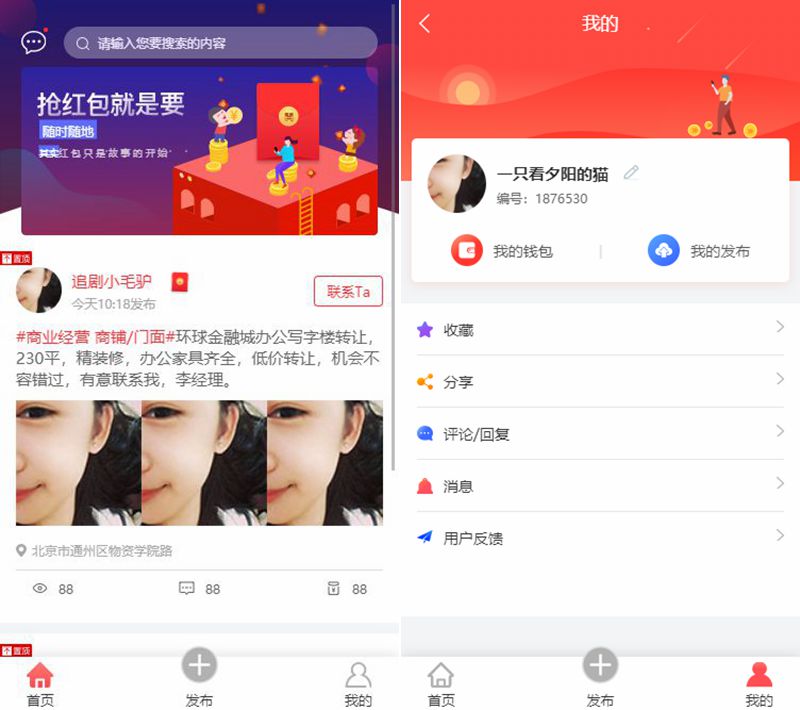800x710 pixels.
Task: Open 追剧小毛驴's profile avatar
Action: tap(39, 290)
